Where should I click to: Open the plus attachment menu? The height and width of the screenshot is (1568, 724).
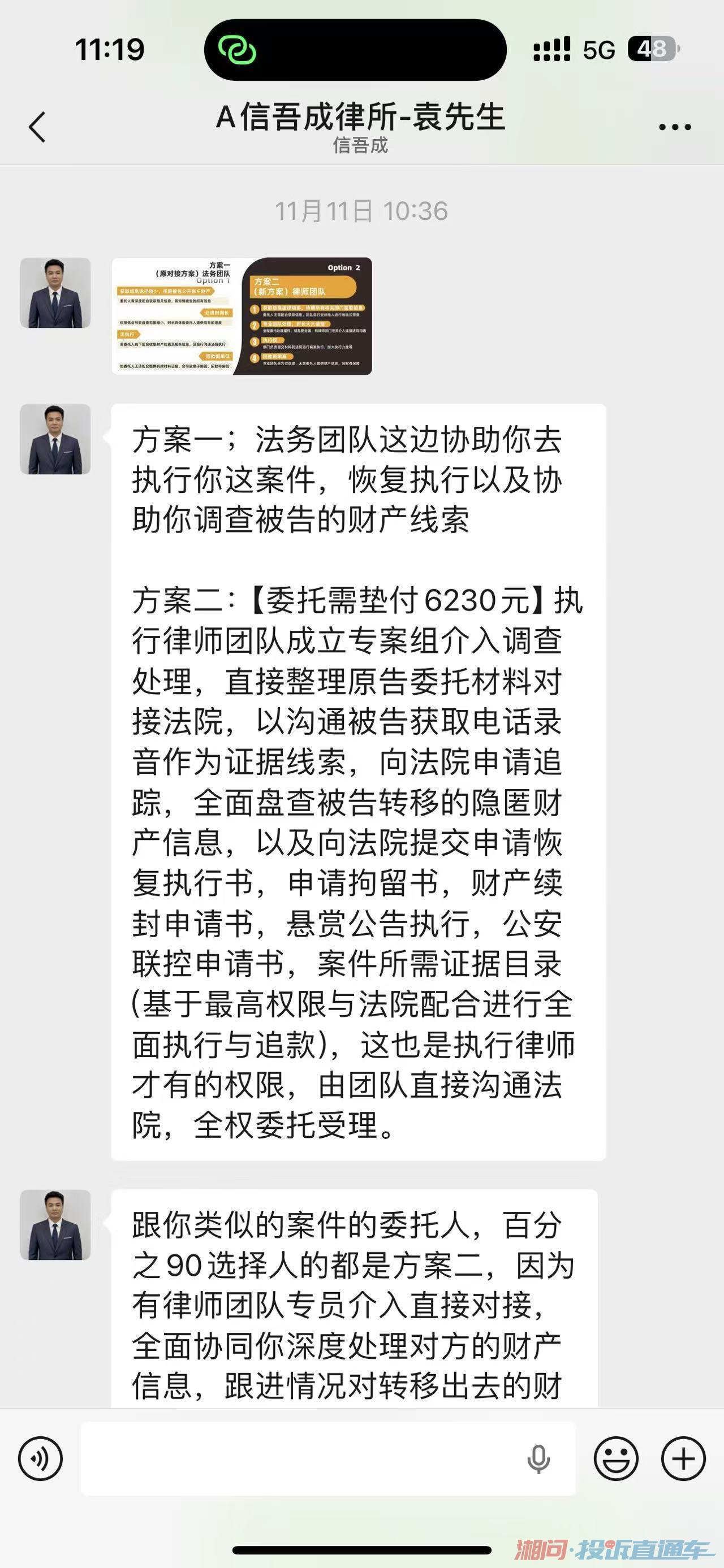683,1458
